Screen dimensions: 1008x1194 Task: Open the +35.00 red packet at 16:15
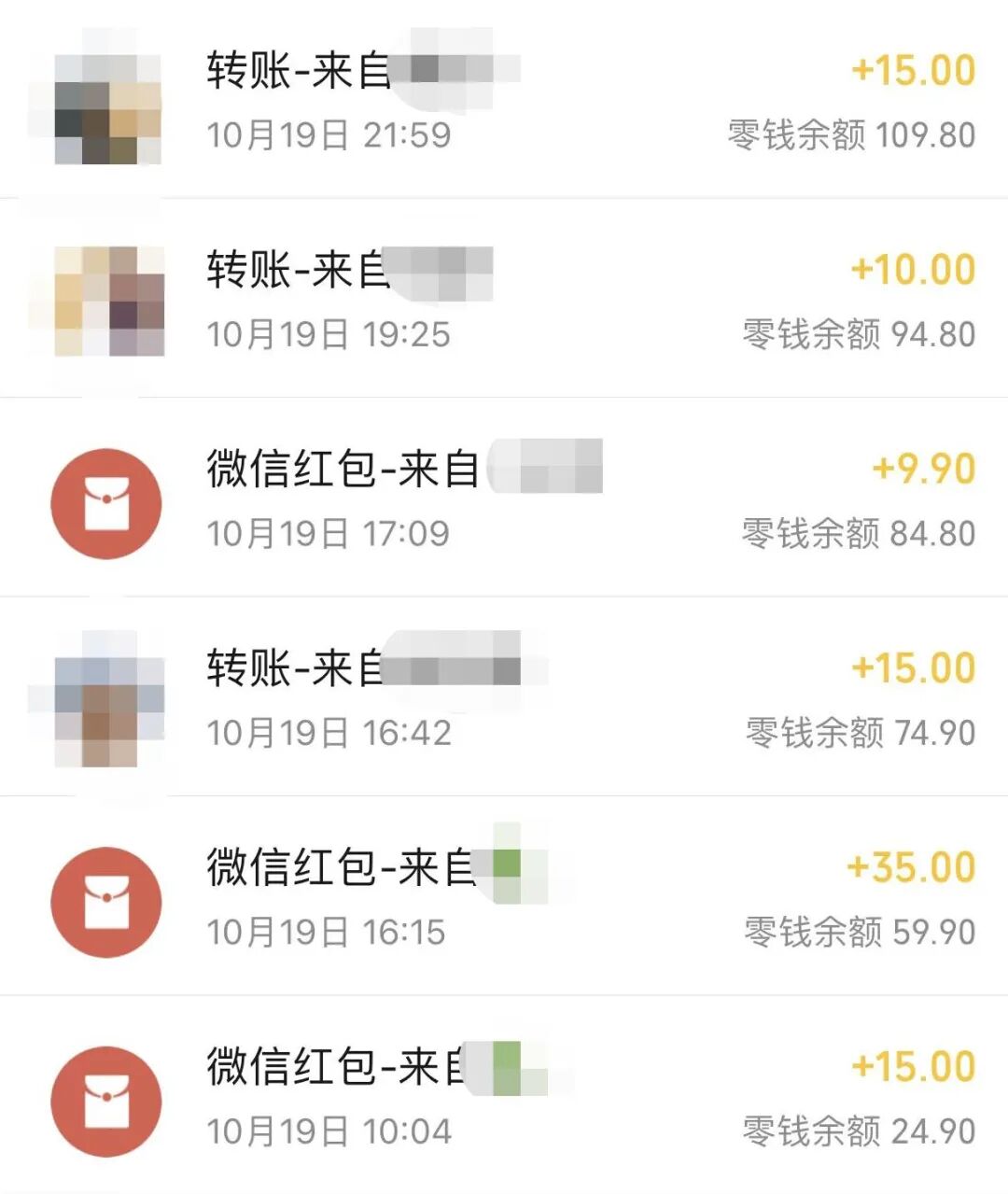point(504,896)
